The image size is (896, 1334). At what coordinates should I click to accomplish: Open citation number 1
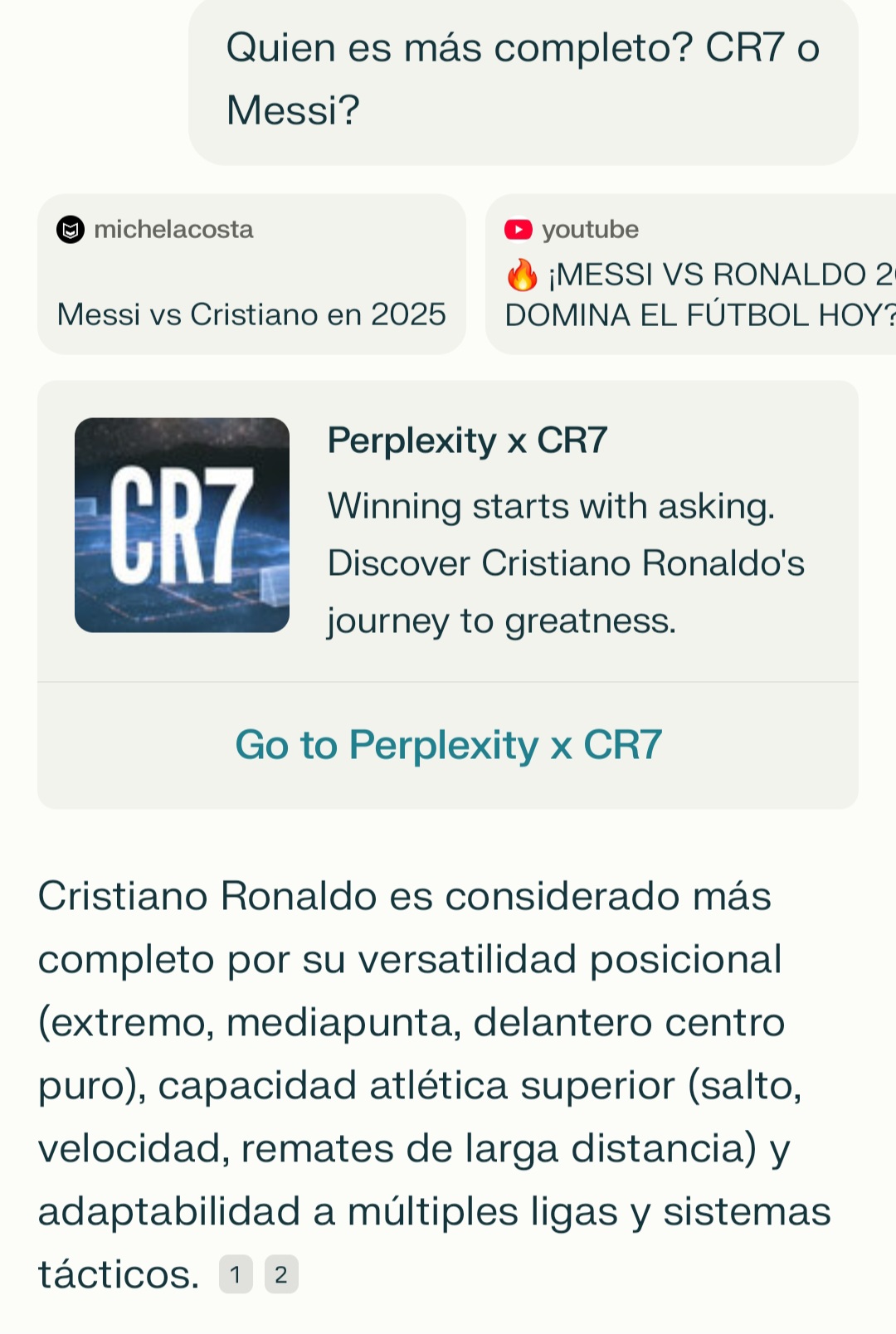[x=236, y=1274]
